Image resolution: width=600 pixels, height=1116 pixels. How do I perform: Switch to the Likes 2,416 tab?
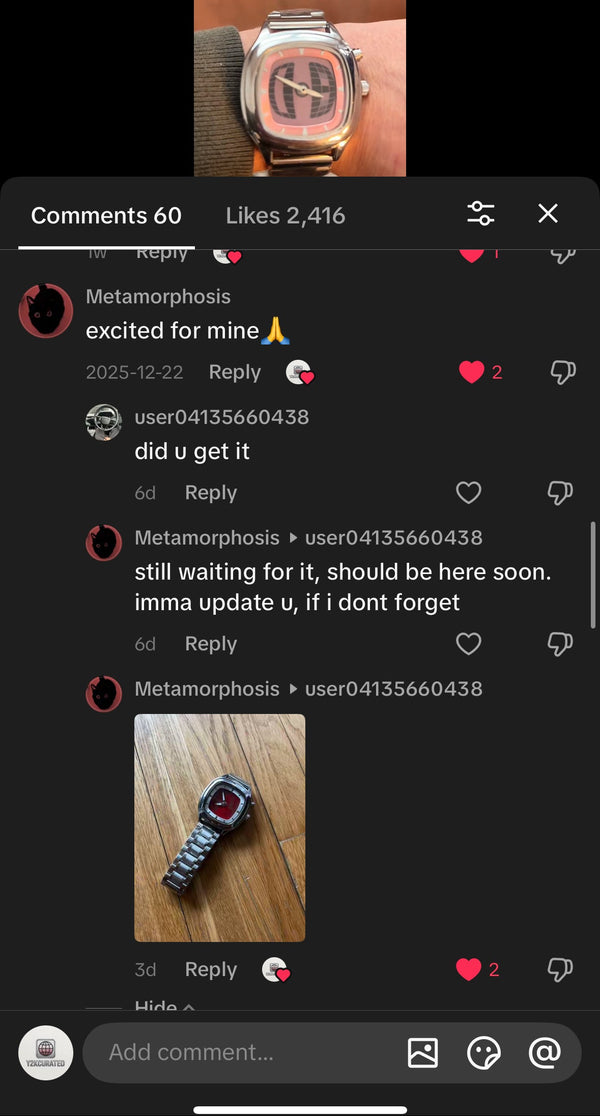[x=285, y=215]
